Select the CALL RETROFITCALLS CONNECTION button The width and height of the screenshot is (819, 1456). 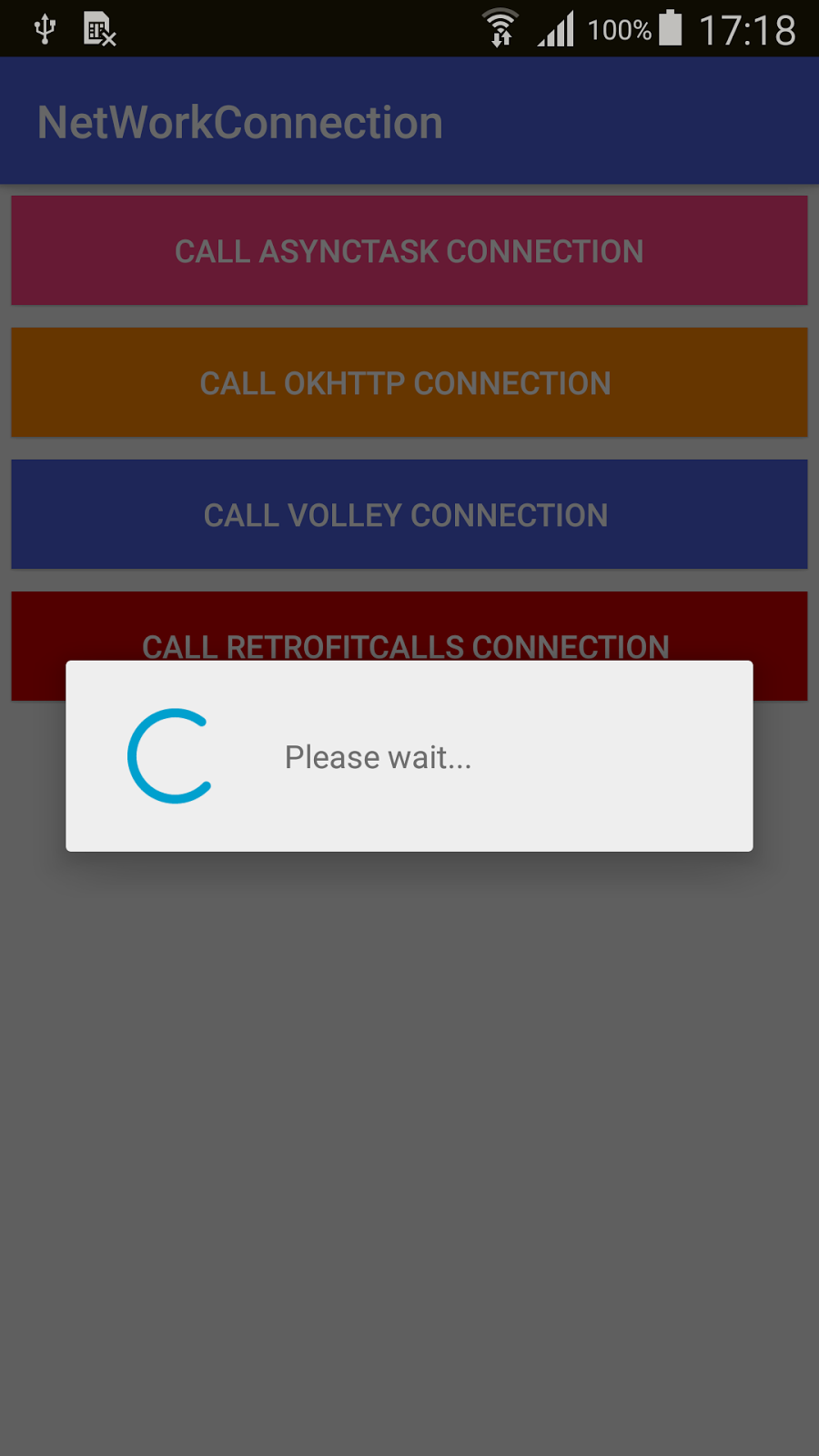click(409, 646)
